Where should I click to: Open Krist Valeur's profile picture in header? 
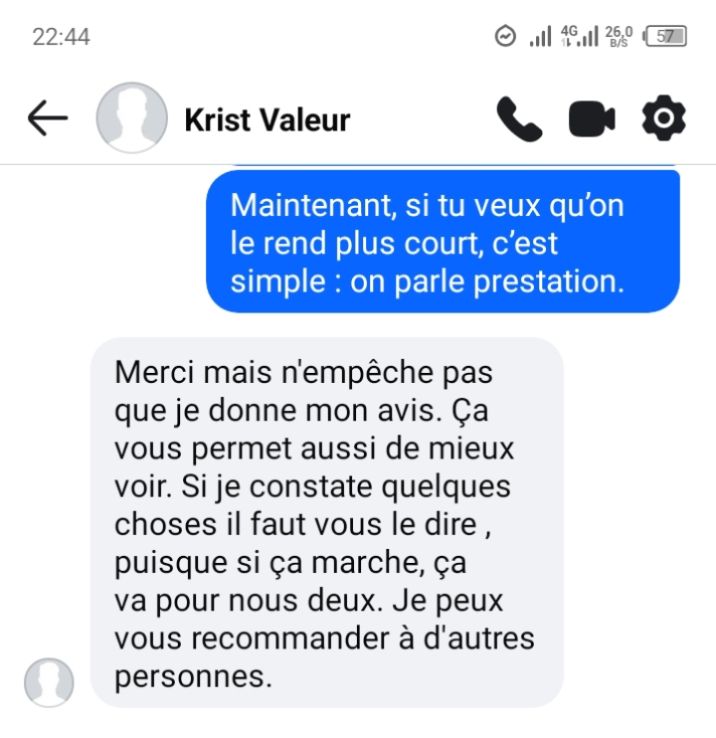[131, 118]
